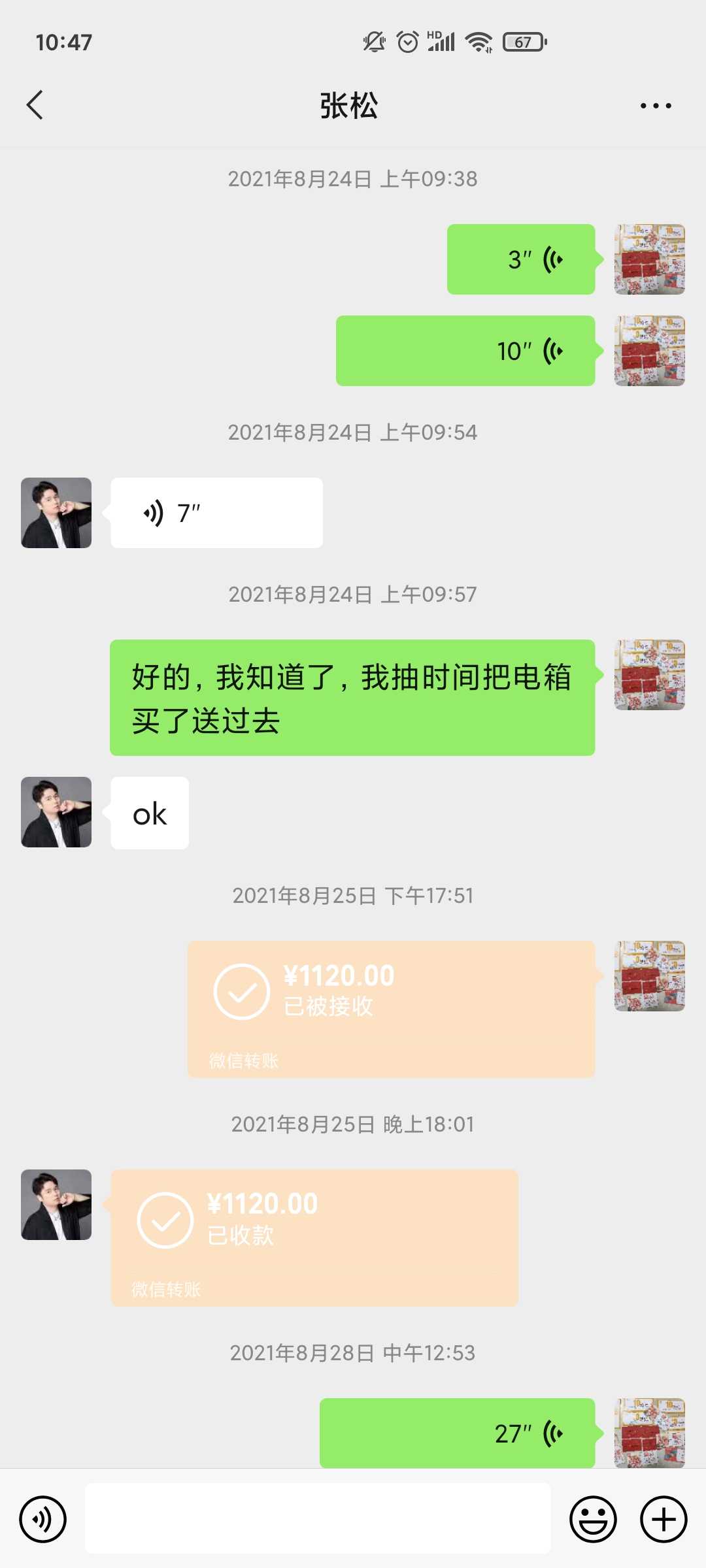Go back from the 张松 chat
Screen dimensions: 706x1568
[x=35, y=105]
